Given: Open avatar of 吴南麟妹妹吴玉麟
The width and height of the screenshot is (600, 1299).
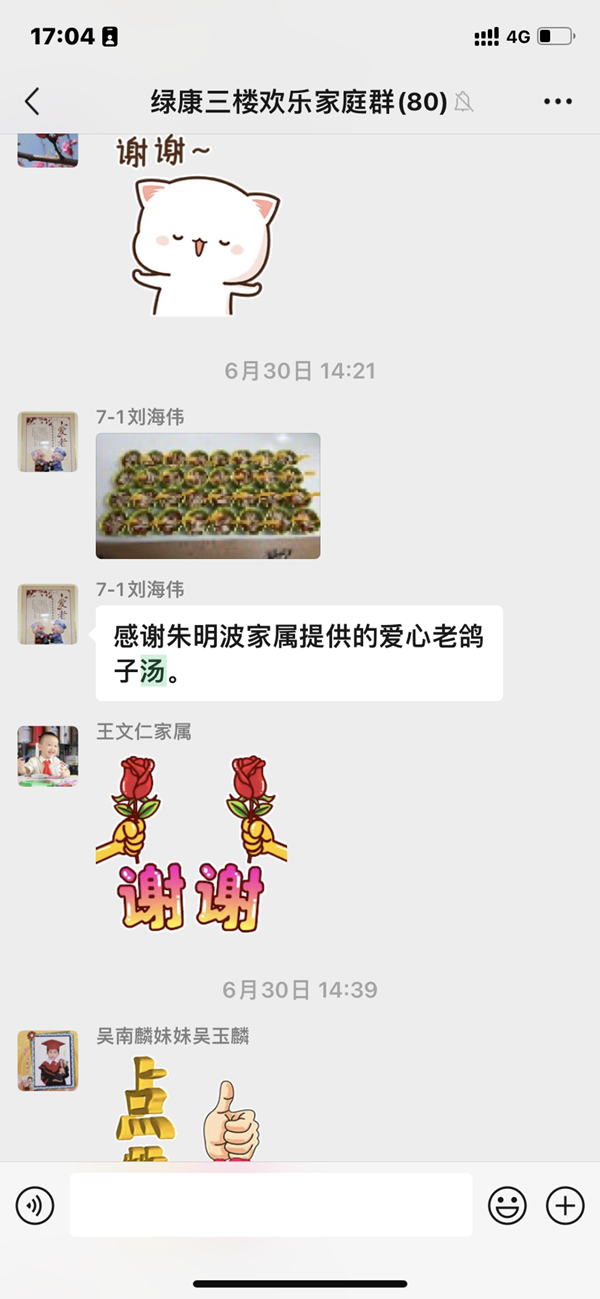Looking at the screenshot, I should (47, 1060).
